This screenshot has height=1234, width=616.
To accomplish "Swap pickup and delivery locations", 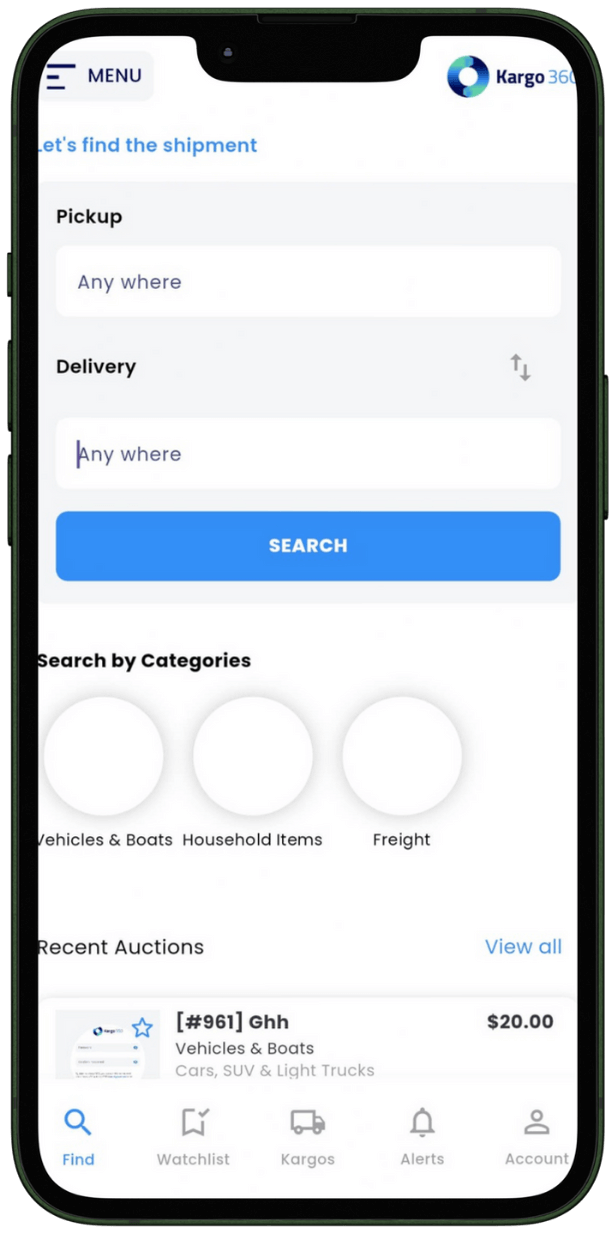I will (520, 367).
